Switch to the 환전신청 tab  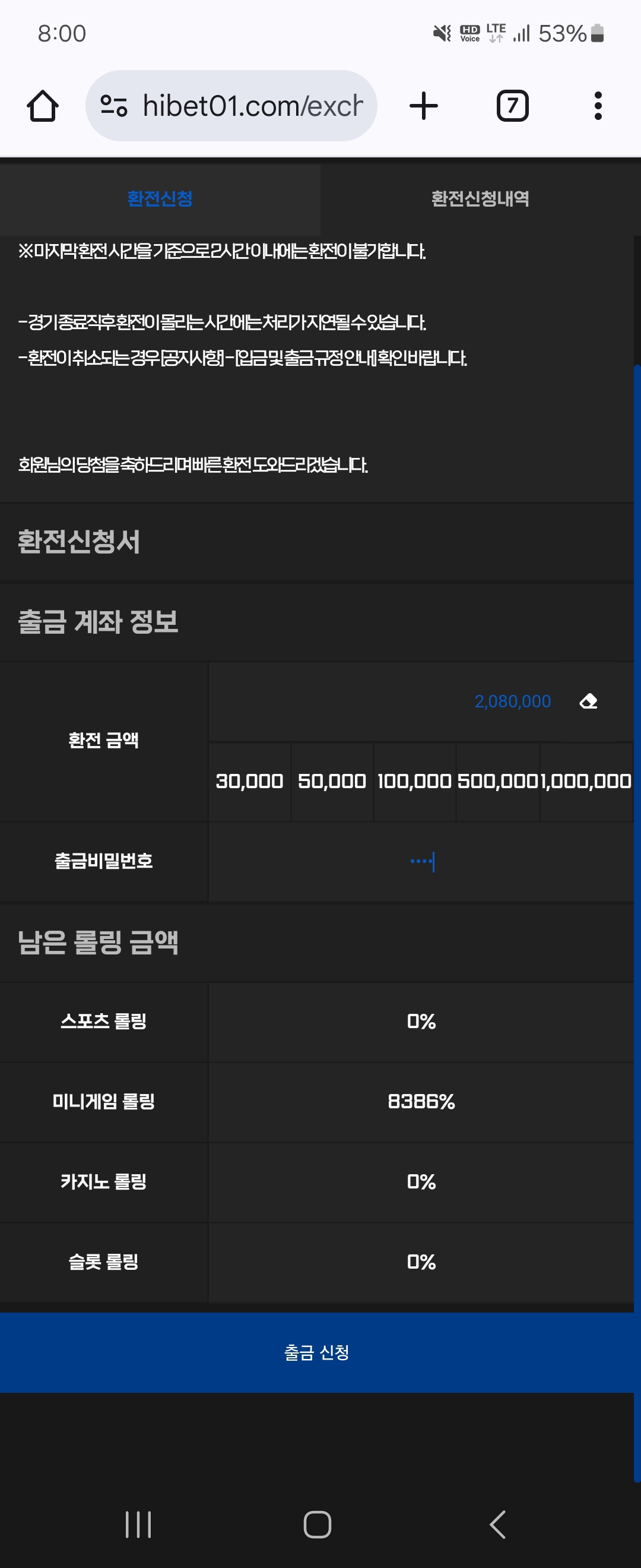[160, 199]
